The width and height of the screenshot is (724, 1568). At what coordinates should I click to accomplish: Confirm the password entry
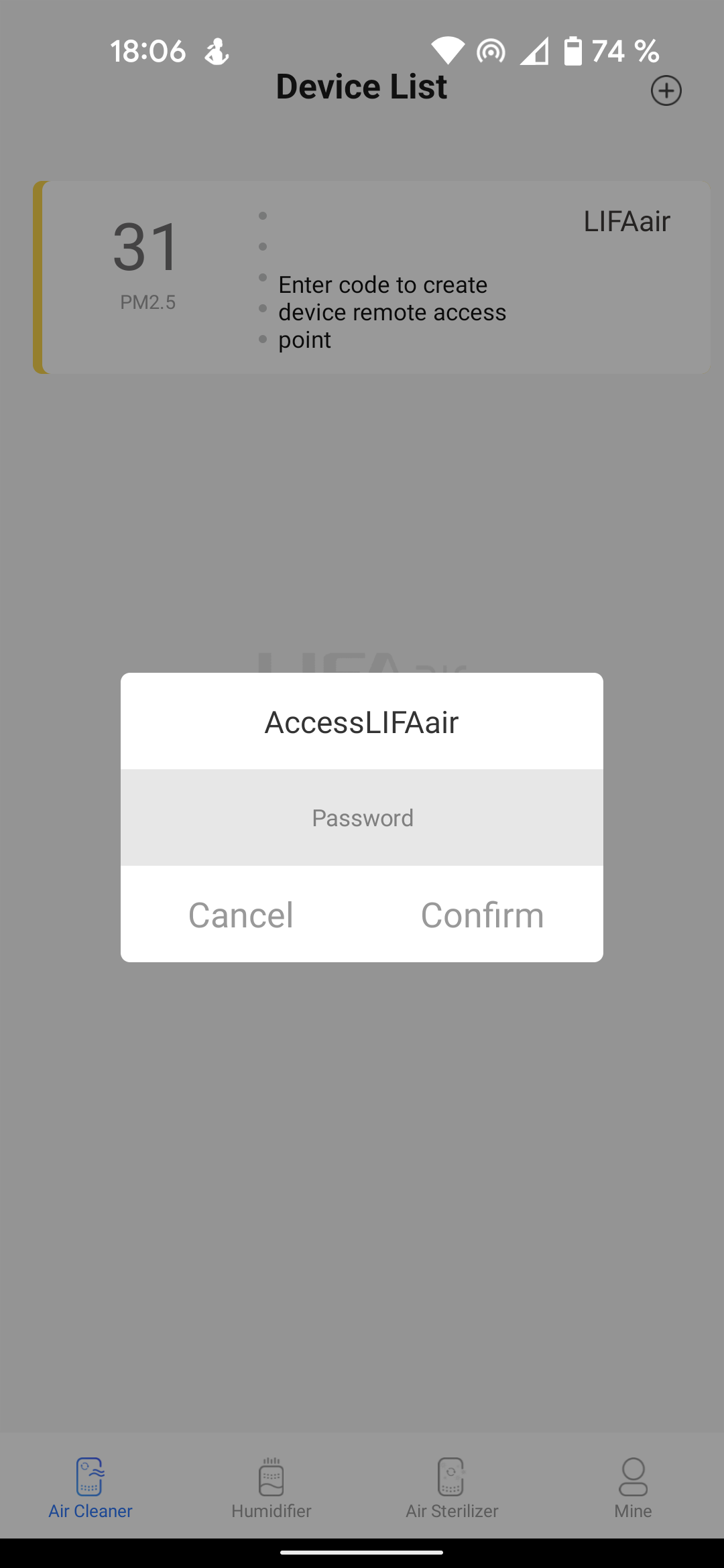coord(482,915)
